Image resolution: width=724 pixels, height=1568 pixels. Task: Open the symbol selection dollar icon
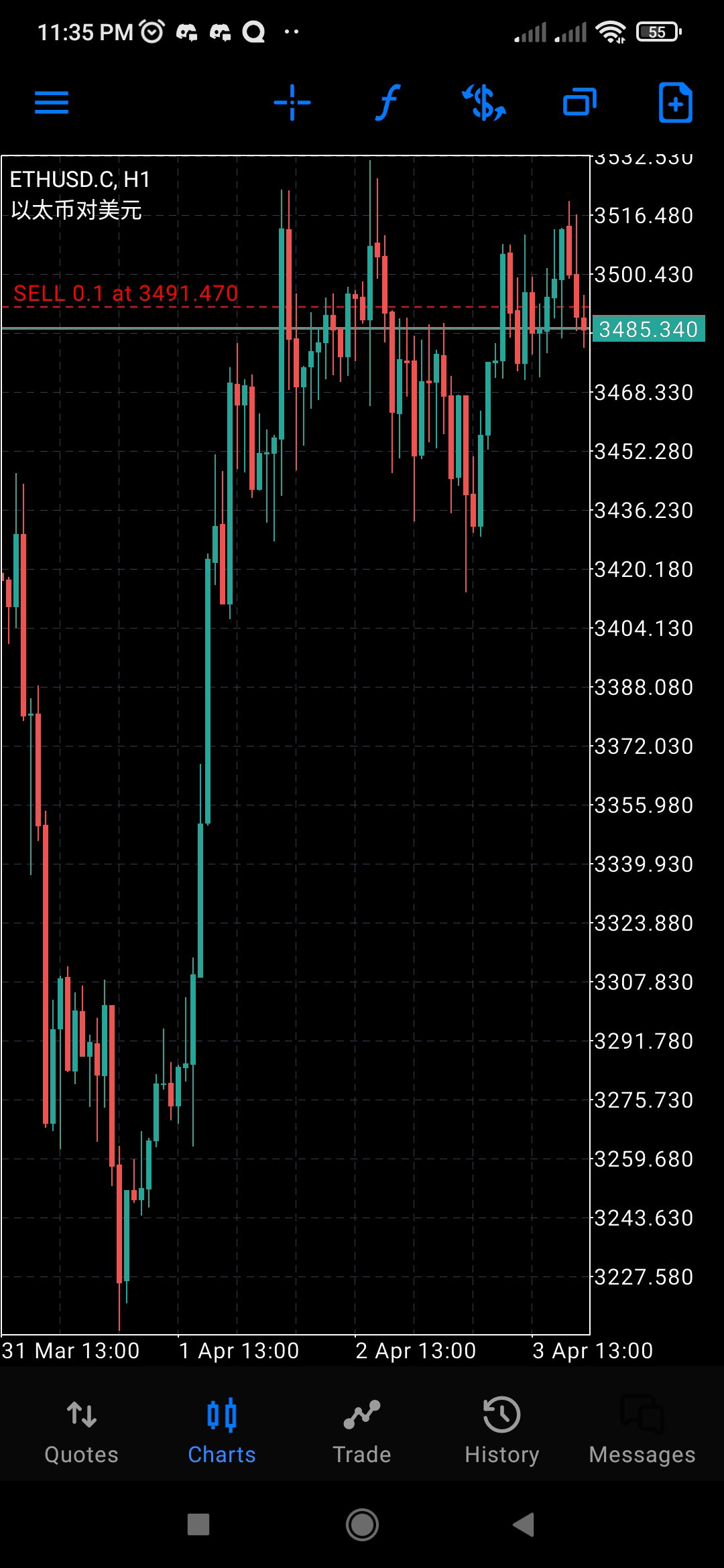pos(483,103)
